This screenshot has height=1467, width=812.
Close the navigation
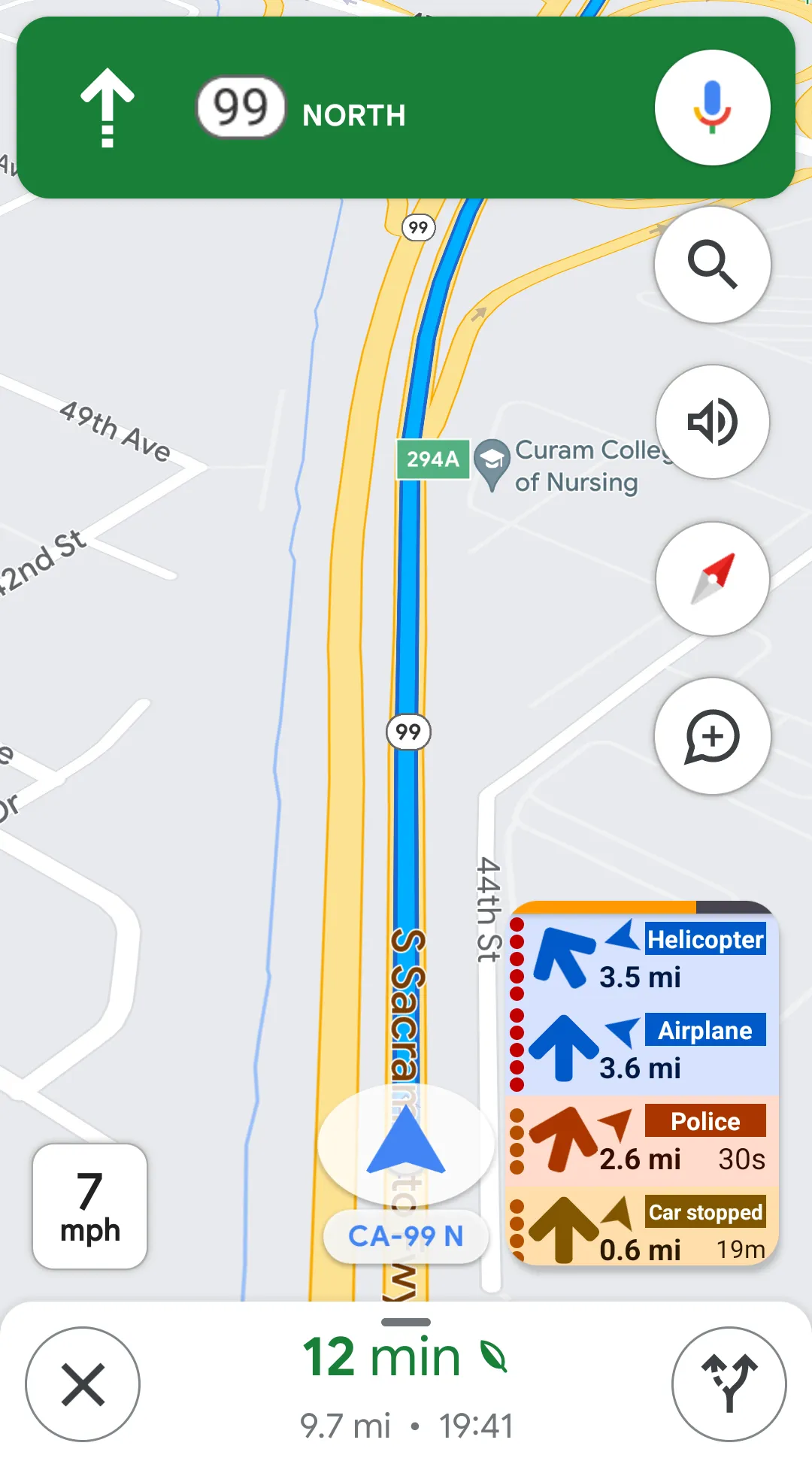83,1384
